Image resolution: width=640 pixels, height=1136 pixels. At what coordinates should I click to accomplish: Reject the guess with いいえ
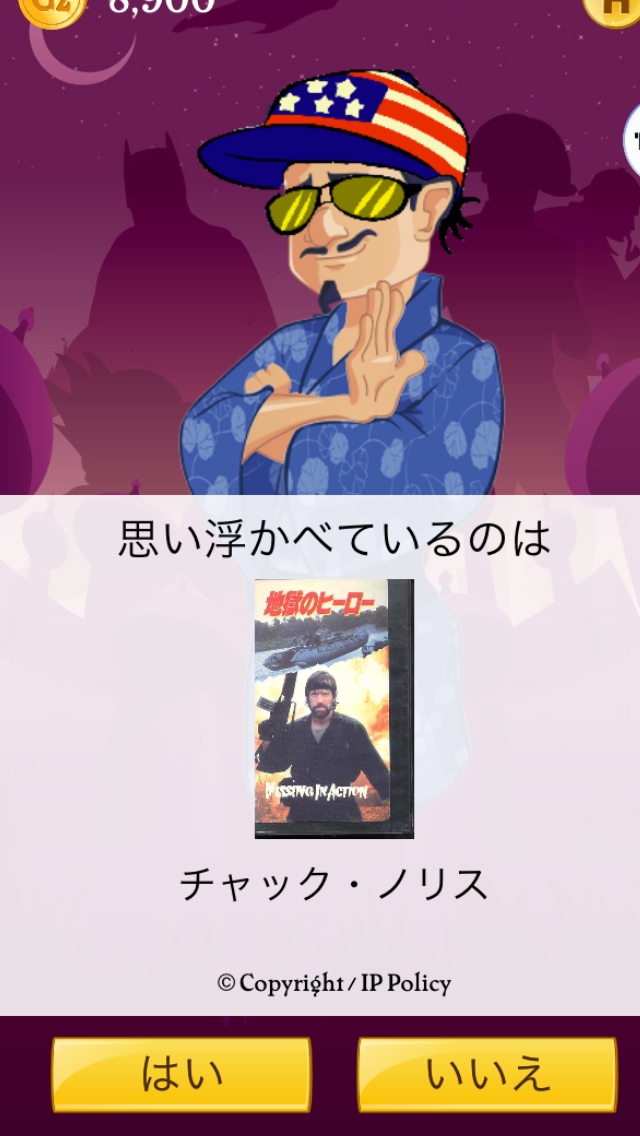(487, 1074)
